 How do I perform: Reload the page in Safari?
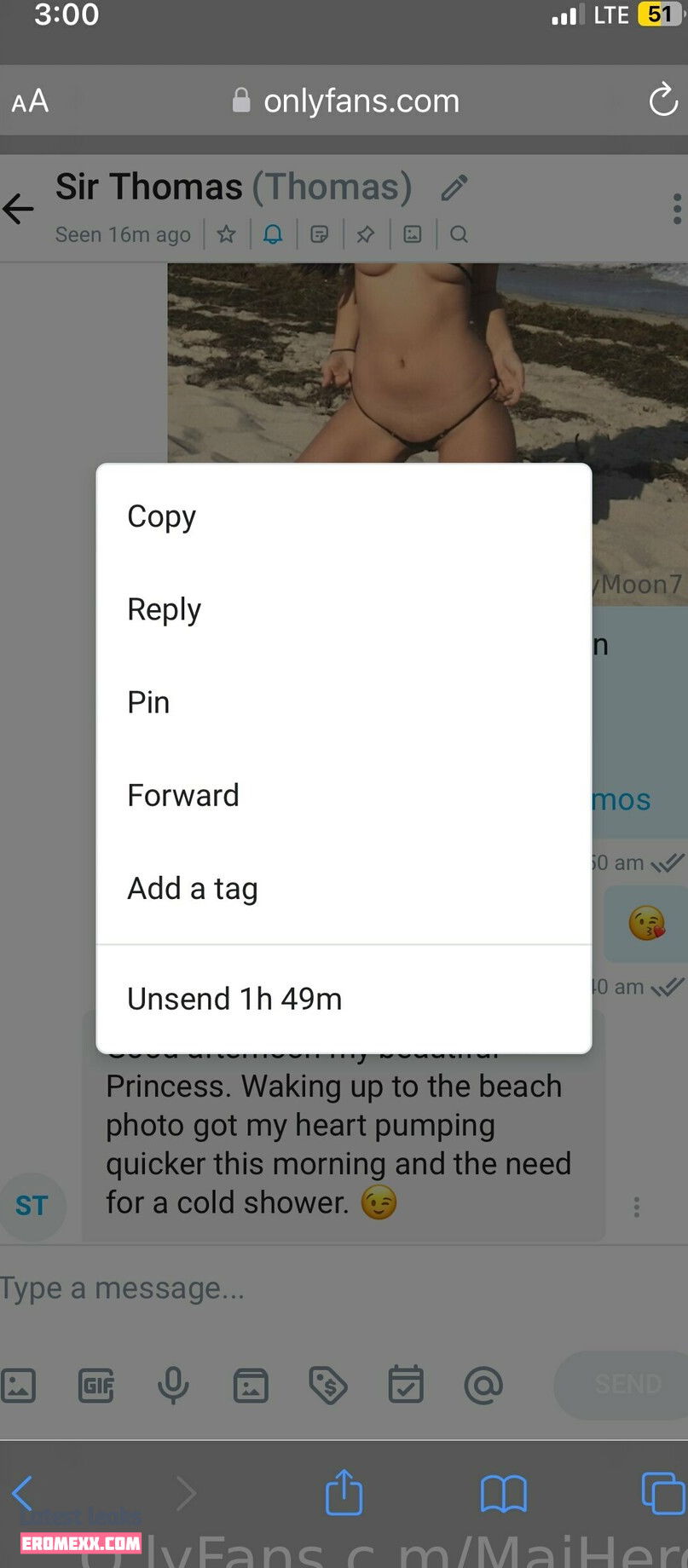click(662, 101)
